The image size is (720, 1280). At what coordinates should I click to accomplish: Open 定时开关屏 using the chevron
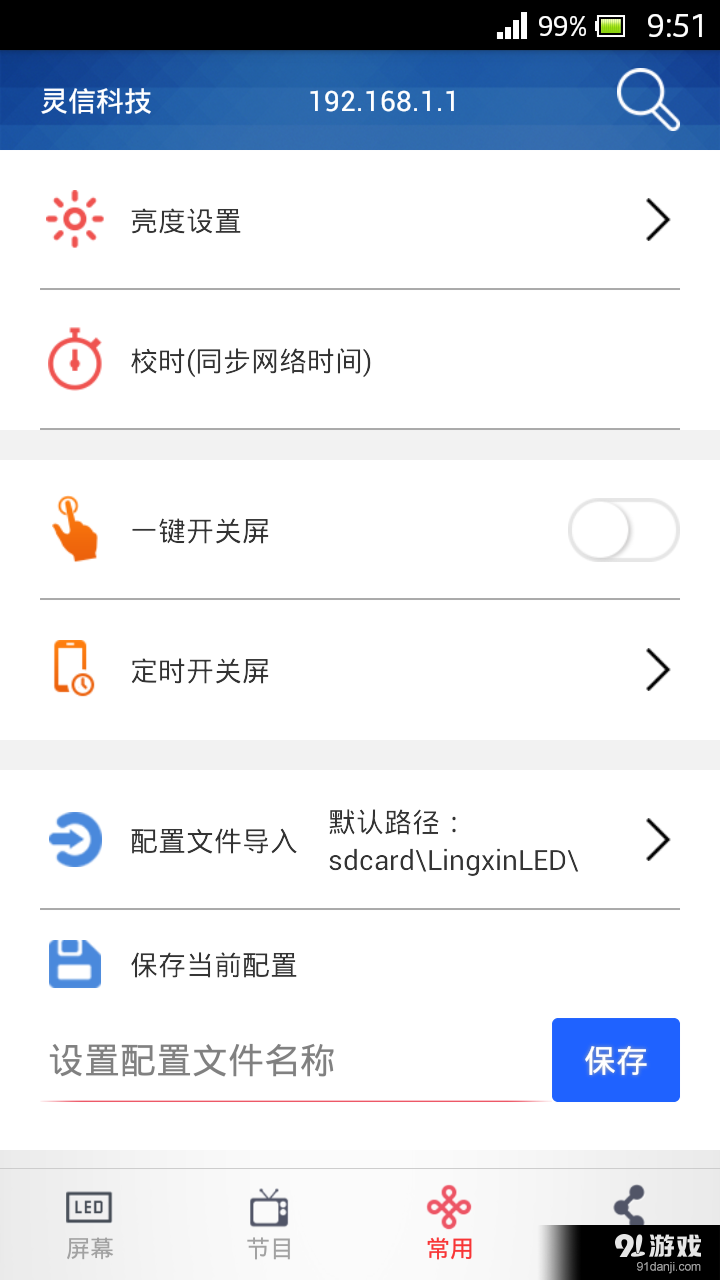656,669
